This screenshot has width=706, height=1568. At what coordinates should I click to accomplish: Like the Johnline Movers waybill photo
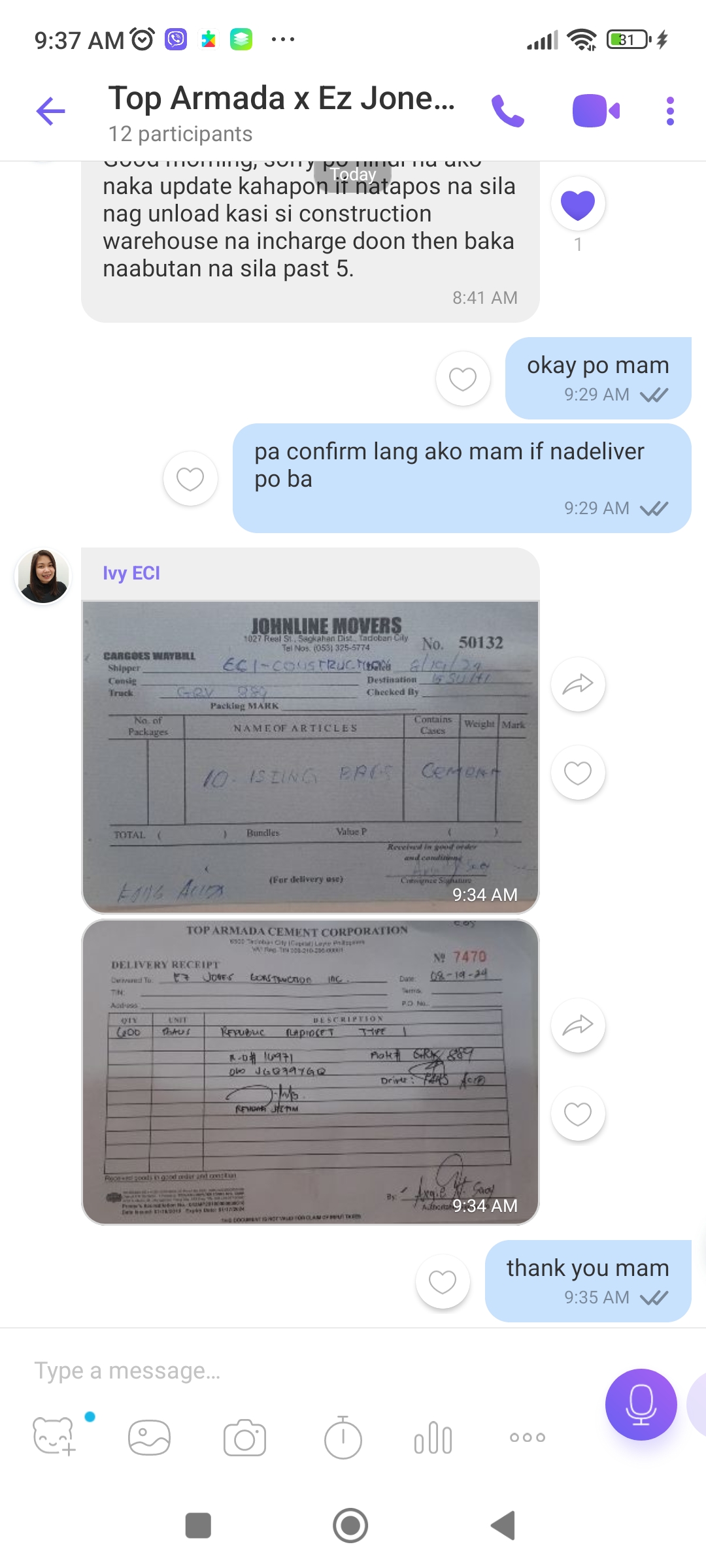point(578,773)
